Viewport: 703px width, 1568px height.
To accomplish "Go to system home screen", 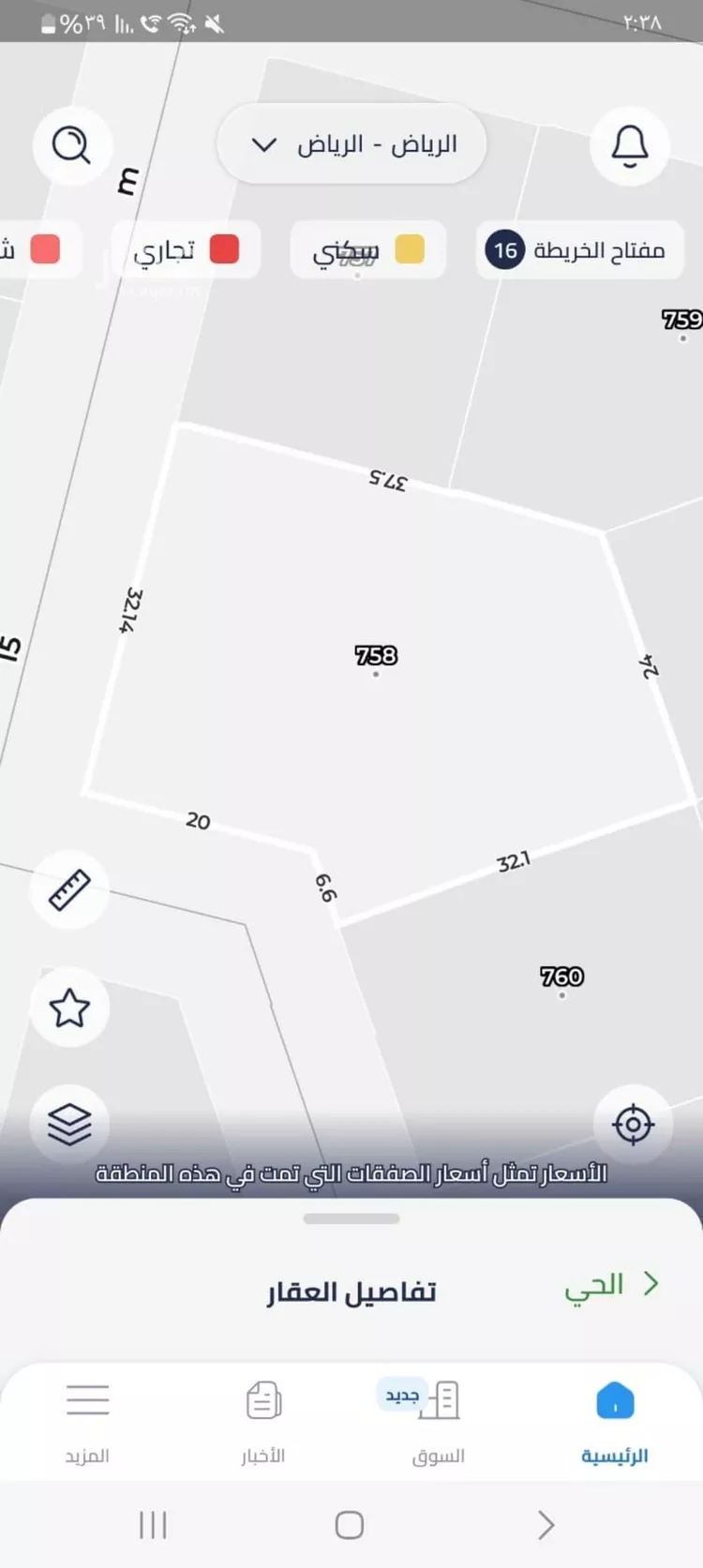I will [350, 1525].
